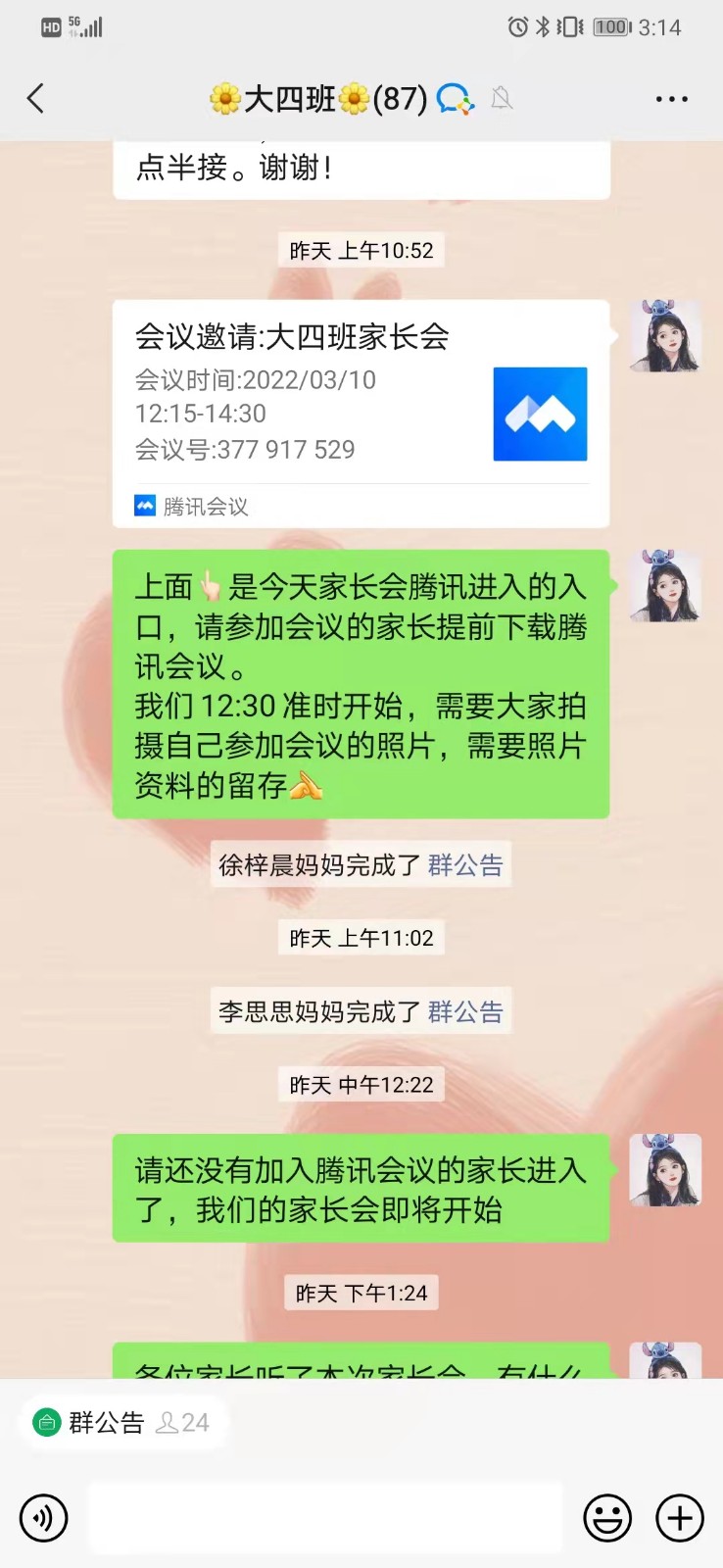Go back from the 大四班 group chat
Image resolution: width=723 pixels, height=1568 pixels.
click(x=36, y=98)
